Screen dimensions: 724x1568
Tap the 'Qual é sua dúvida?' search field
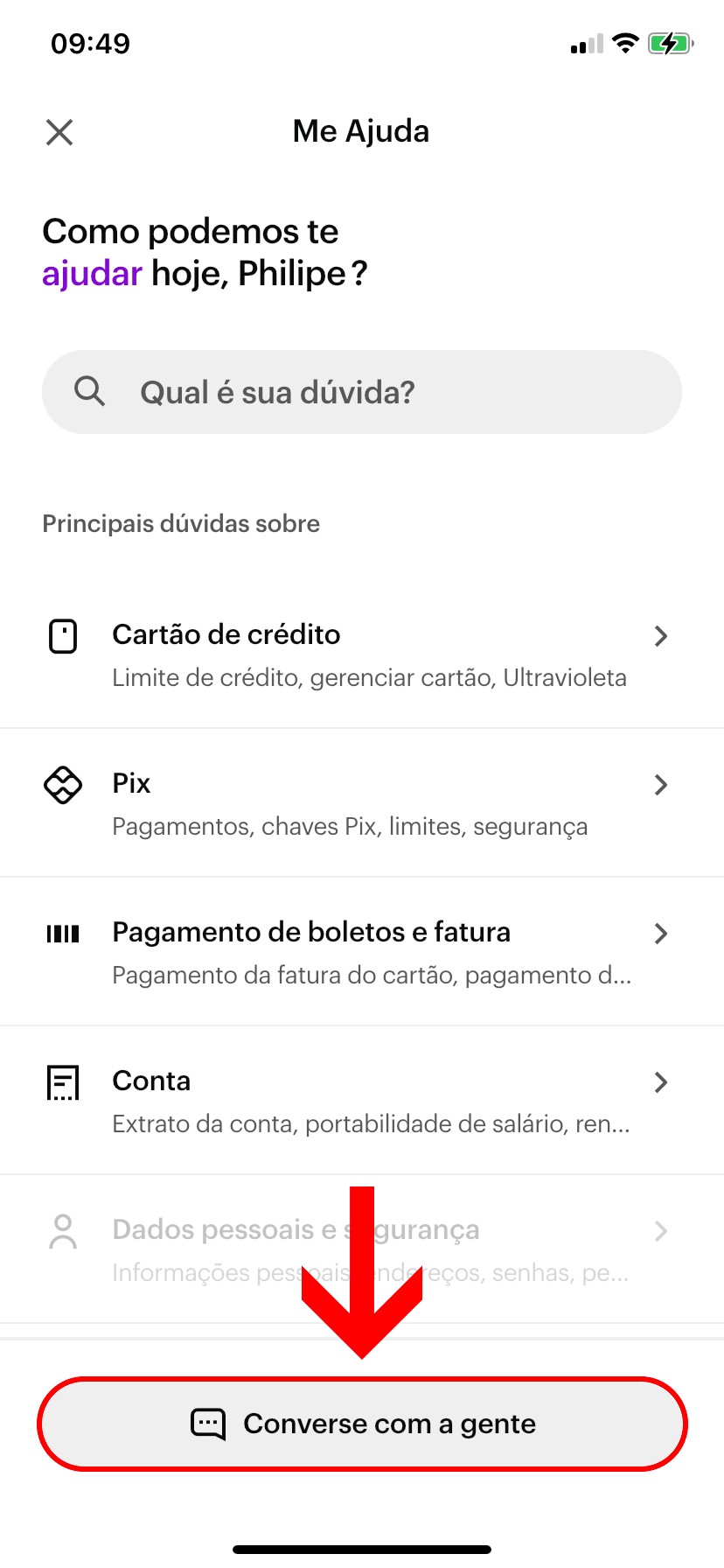pos(362,392)
